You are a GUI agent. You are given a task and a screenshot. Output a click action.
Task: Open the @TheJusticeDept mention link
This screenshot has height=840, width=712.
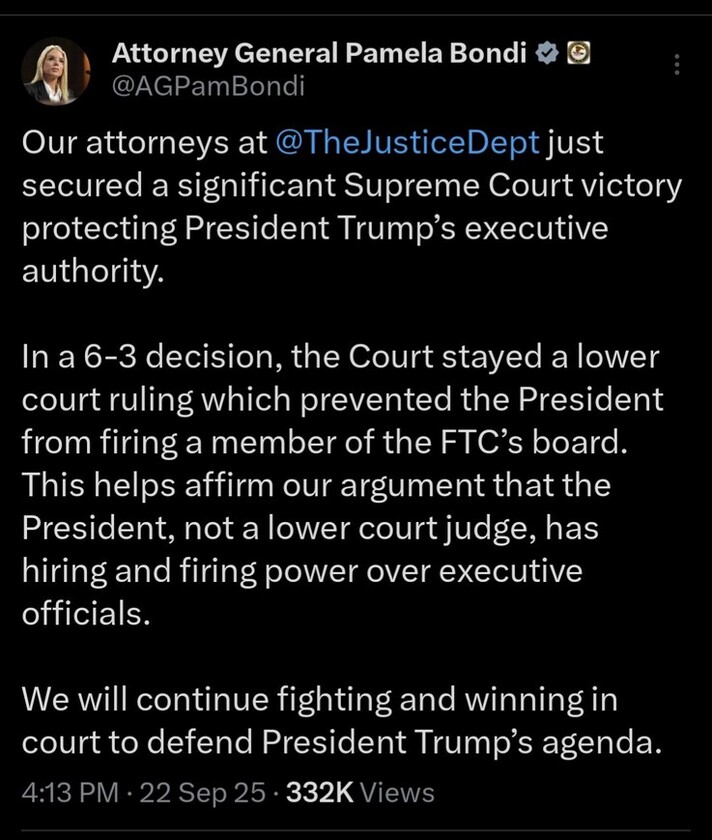407,143
